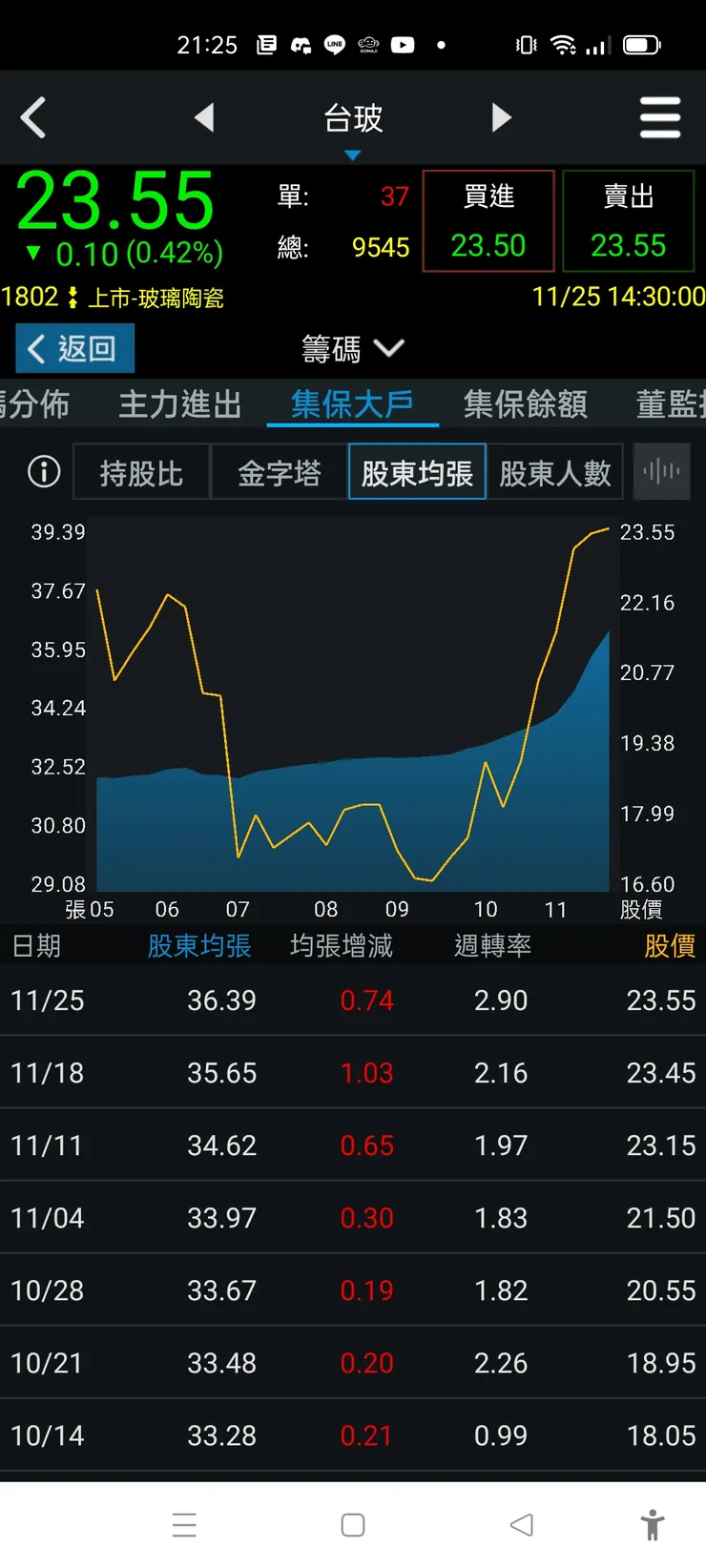Viewport: 706px width, 1568px height.
Task: Sort table by the 股價 column
Action: pos(671,945)
